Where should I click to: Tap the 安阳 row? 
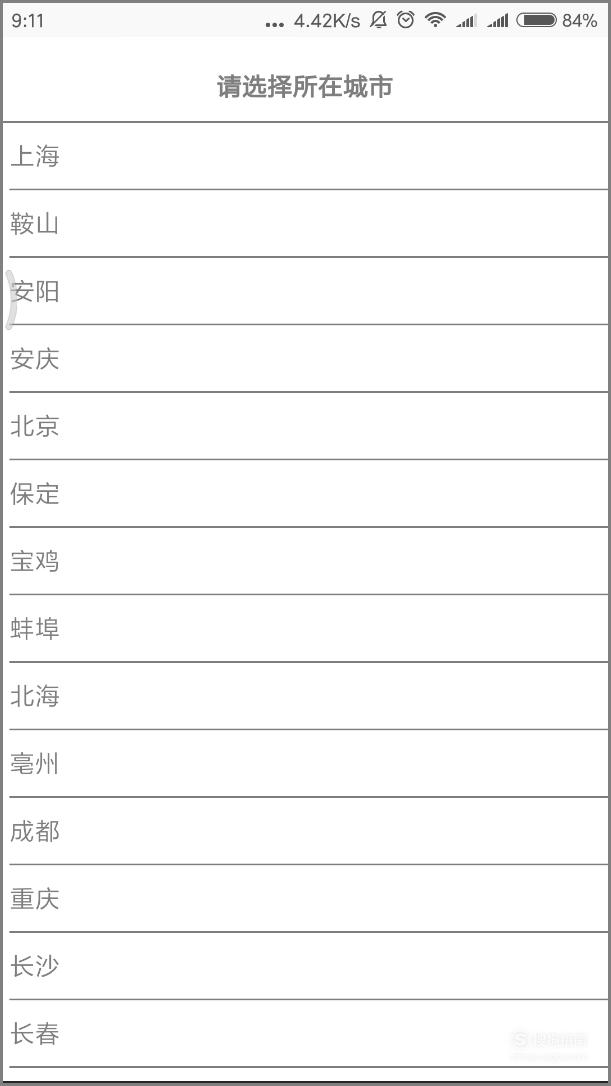[x=306, y=291]
